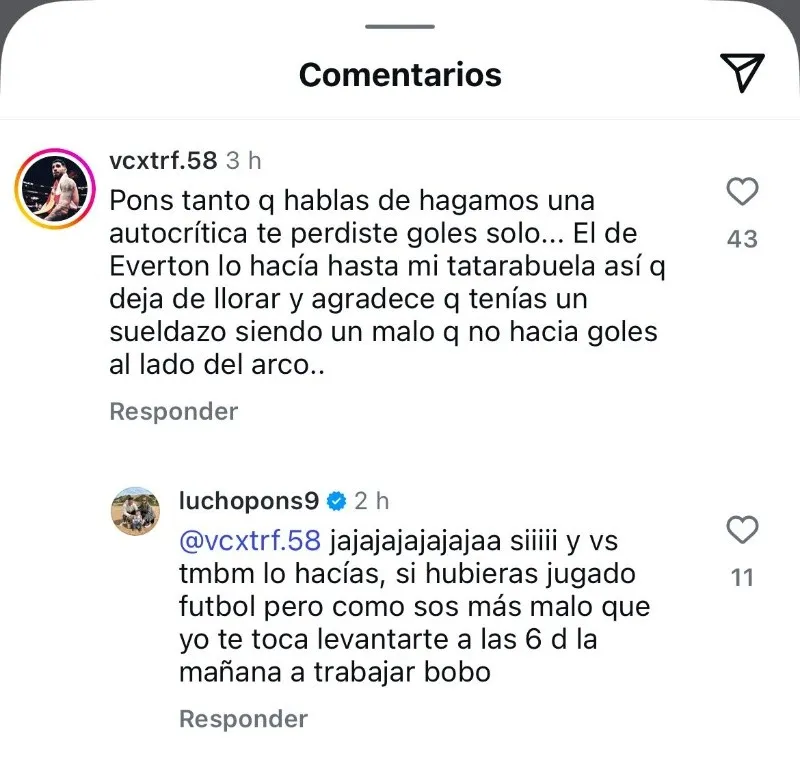Like the comment by vcxtrf.58

pos(742,191)
